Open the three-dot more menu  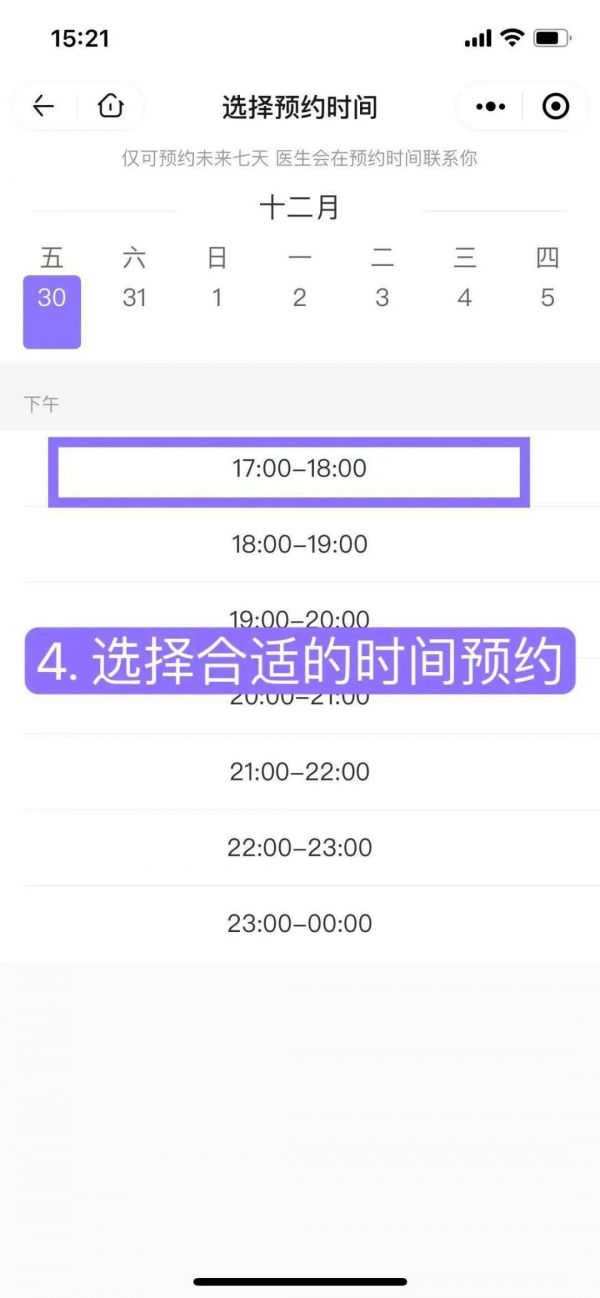coord(490,106)
